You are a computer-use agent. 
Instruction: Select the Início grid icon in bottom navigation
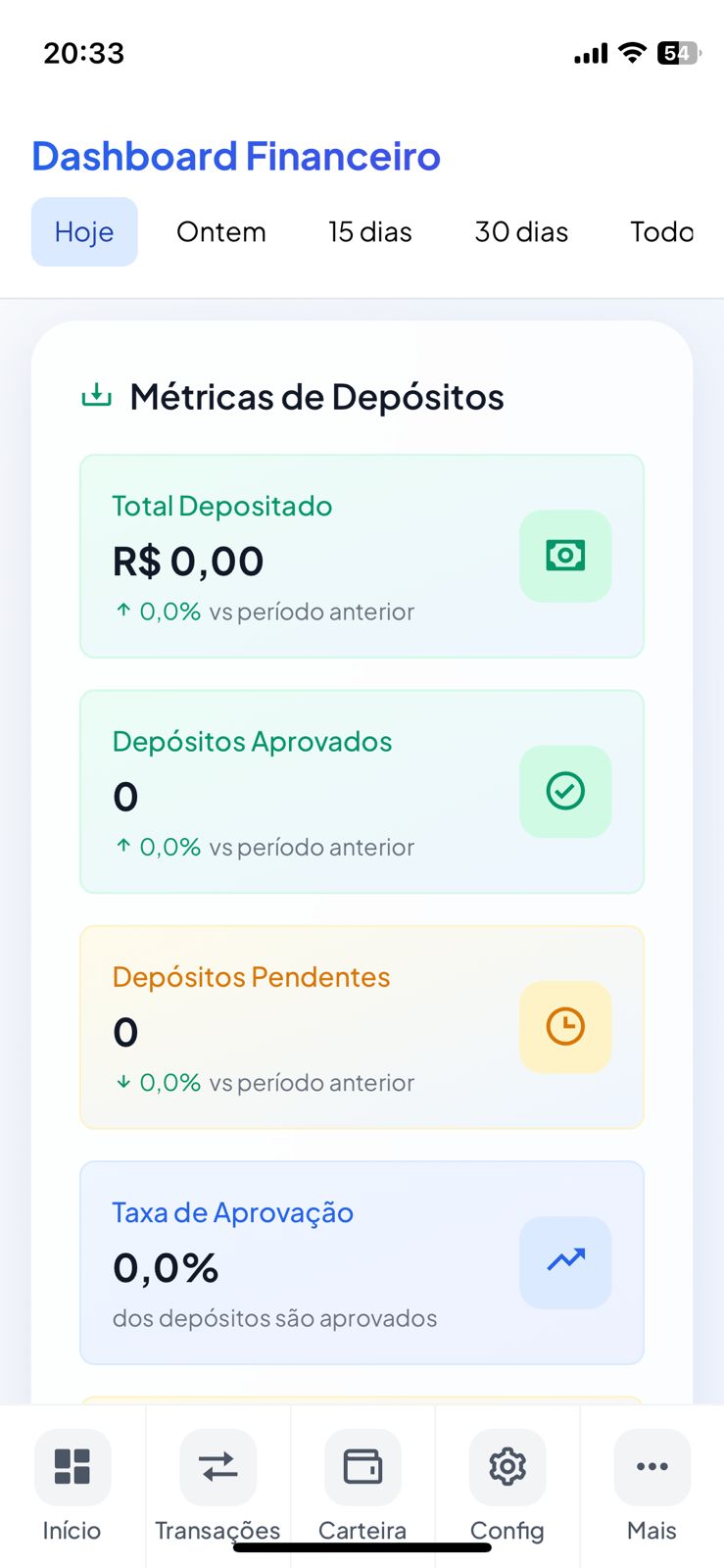72,1467
